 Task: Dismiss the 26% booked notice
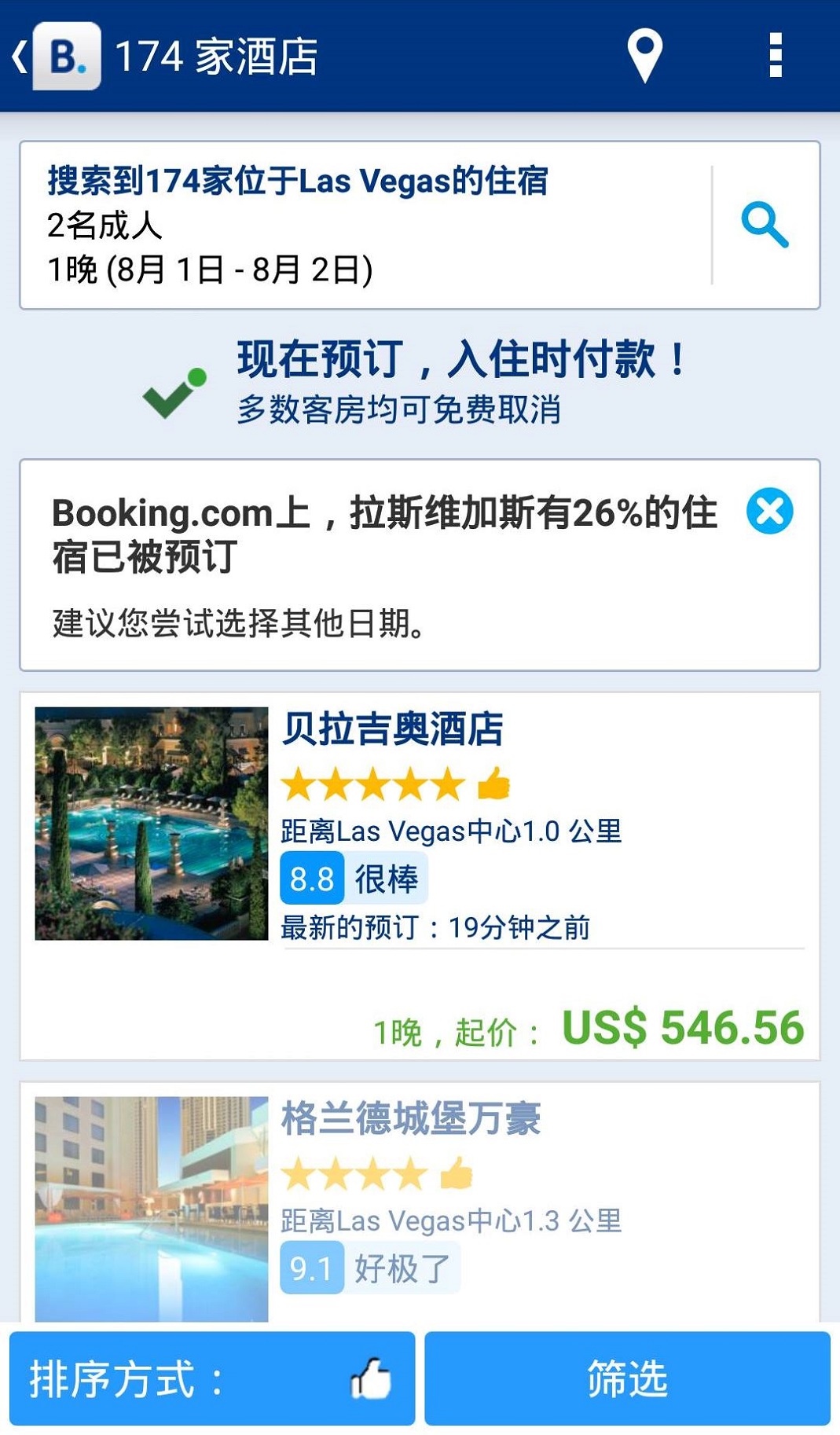(x=769, y=511)
